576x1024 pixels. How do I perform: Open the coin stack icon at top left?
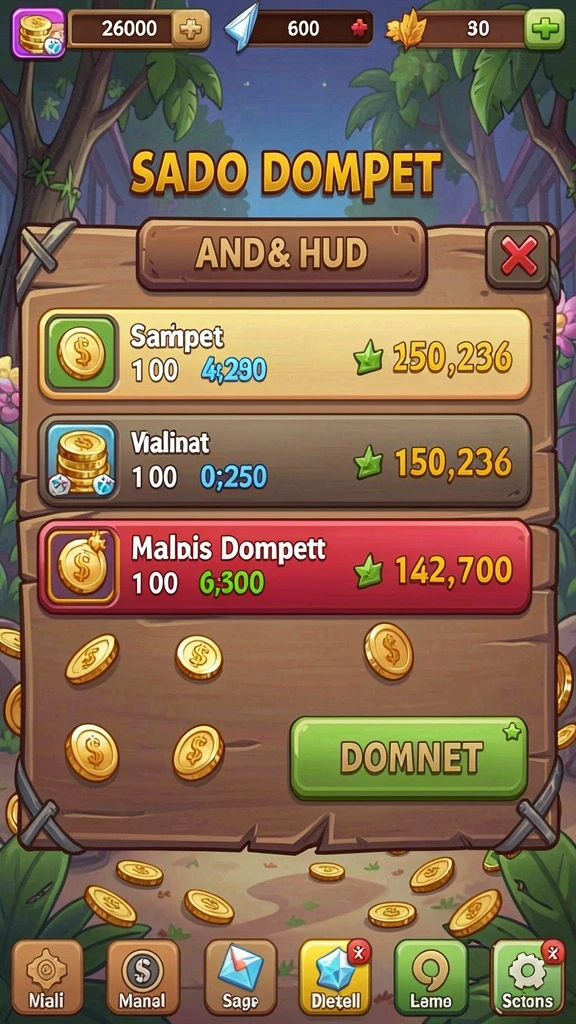pyautogui.click(x=39, y=33)
